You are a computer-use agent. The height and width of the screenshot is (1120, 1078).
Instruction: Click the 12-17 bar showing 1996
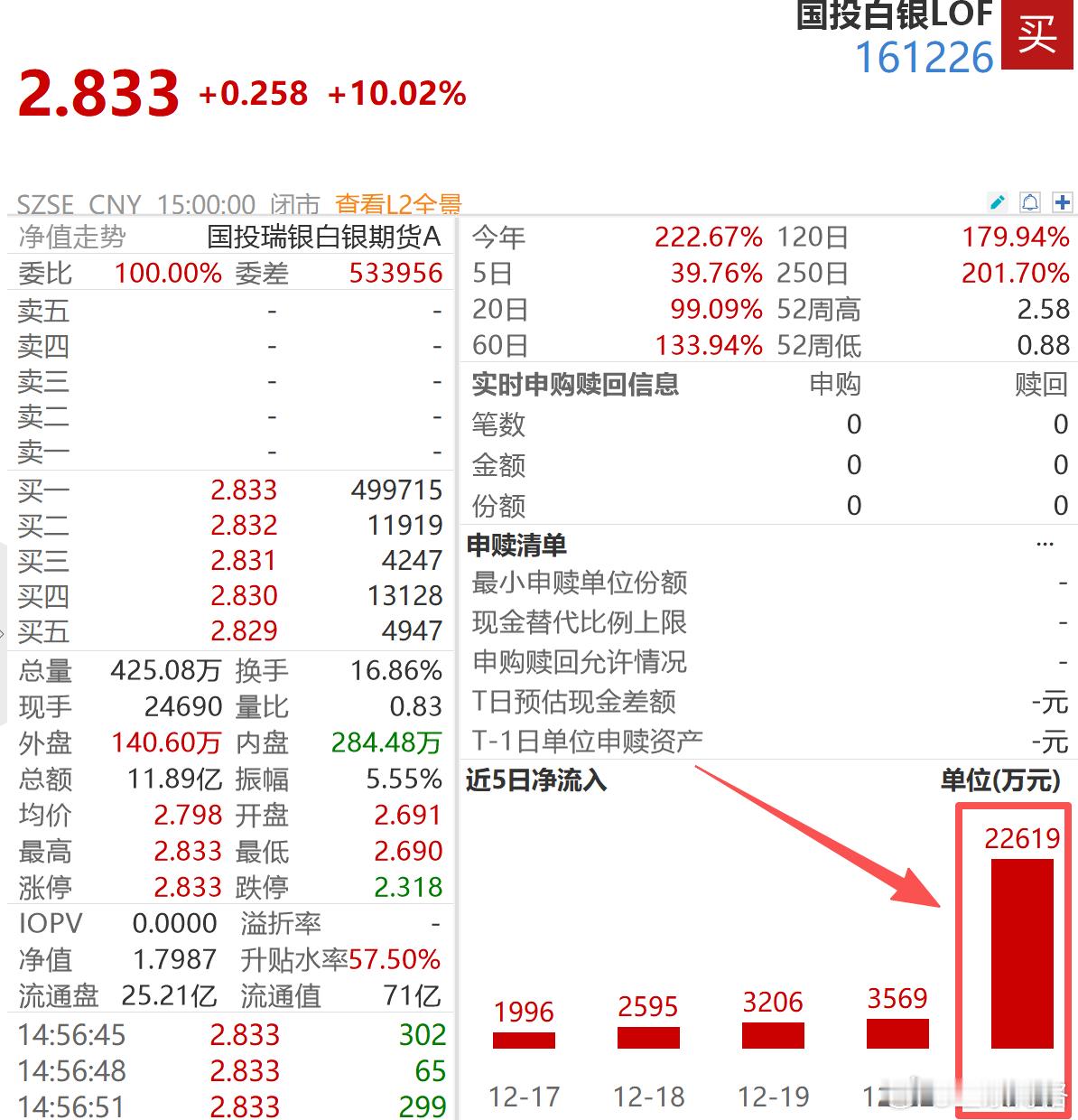pyautogui.click(x=524, y=1041)
